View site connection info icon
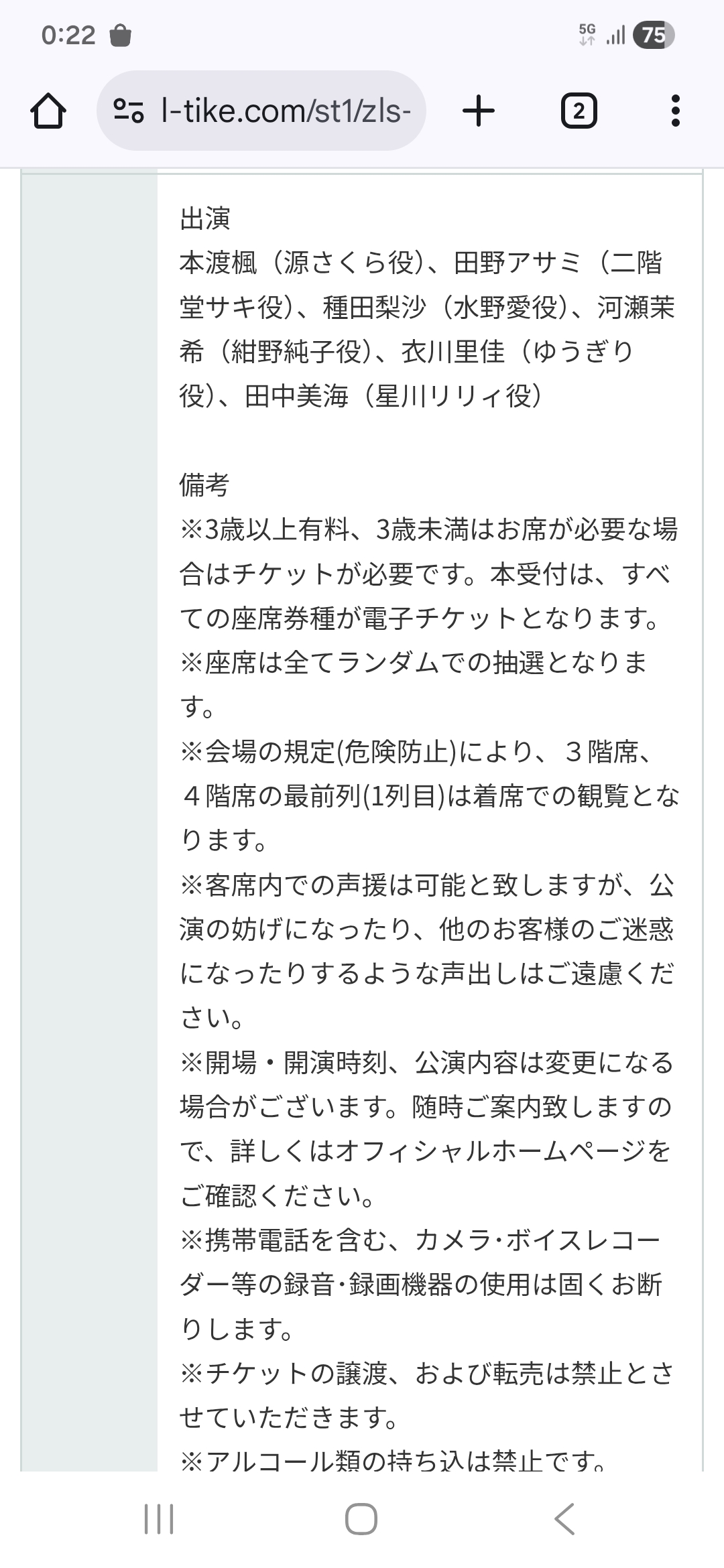The width and height of the screenshot is (724, 1568). (128, 111)
